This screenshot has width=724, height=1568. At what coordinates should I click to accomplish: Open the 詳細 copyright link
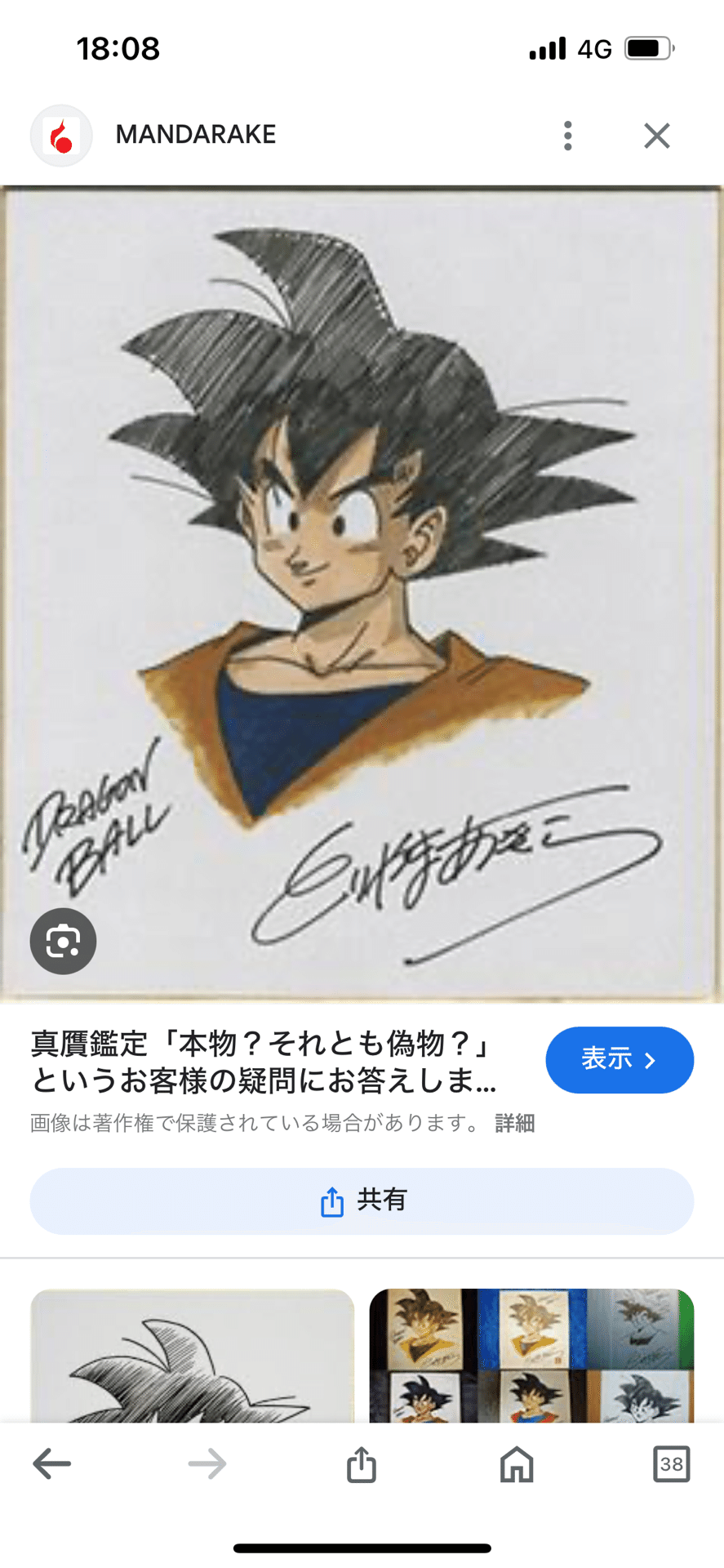click(514, 1124)
